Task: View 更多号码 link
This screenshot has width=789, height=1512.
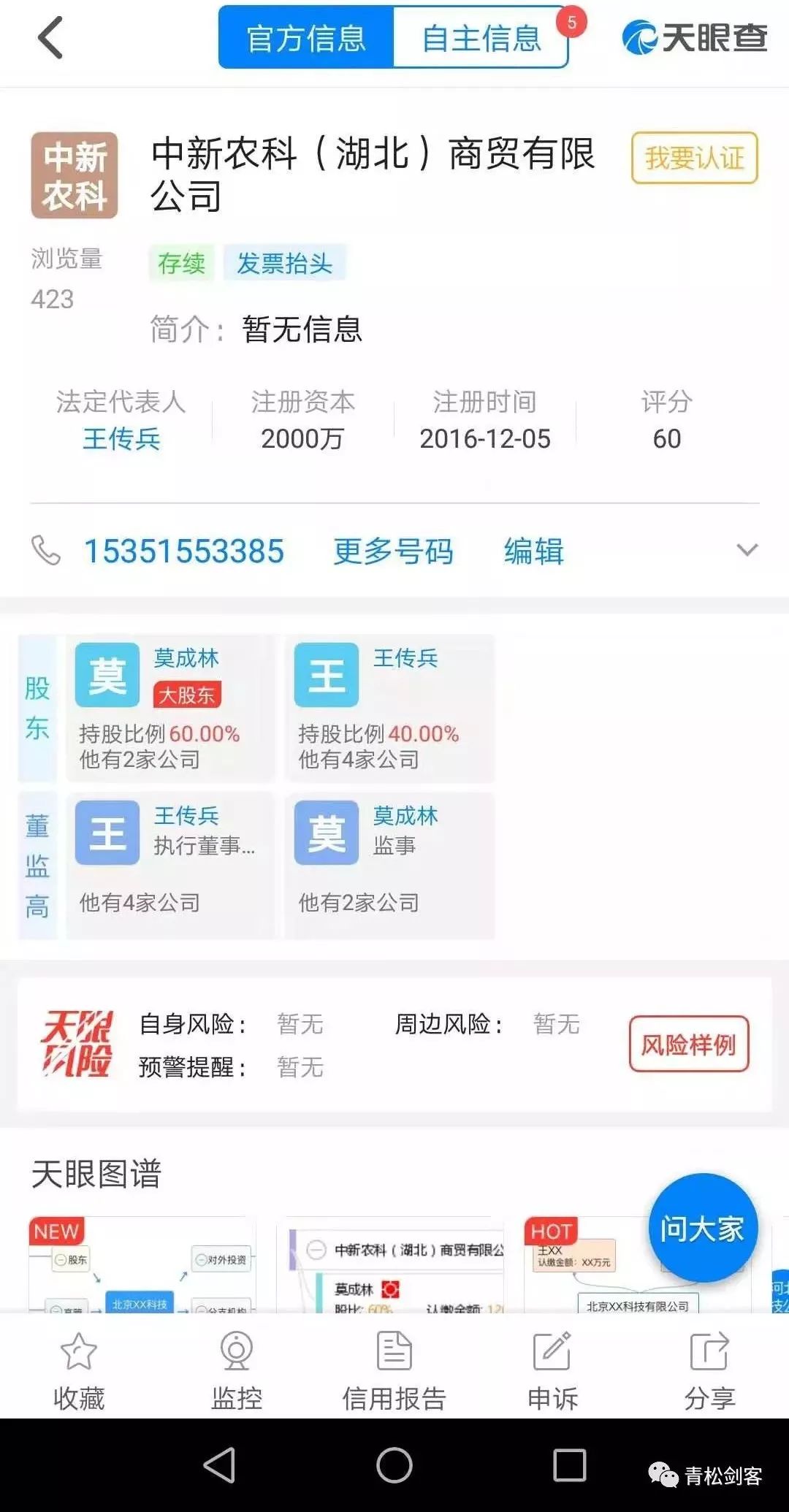Action: point(393,551)
